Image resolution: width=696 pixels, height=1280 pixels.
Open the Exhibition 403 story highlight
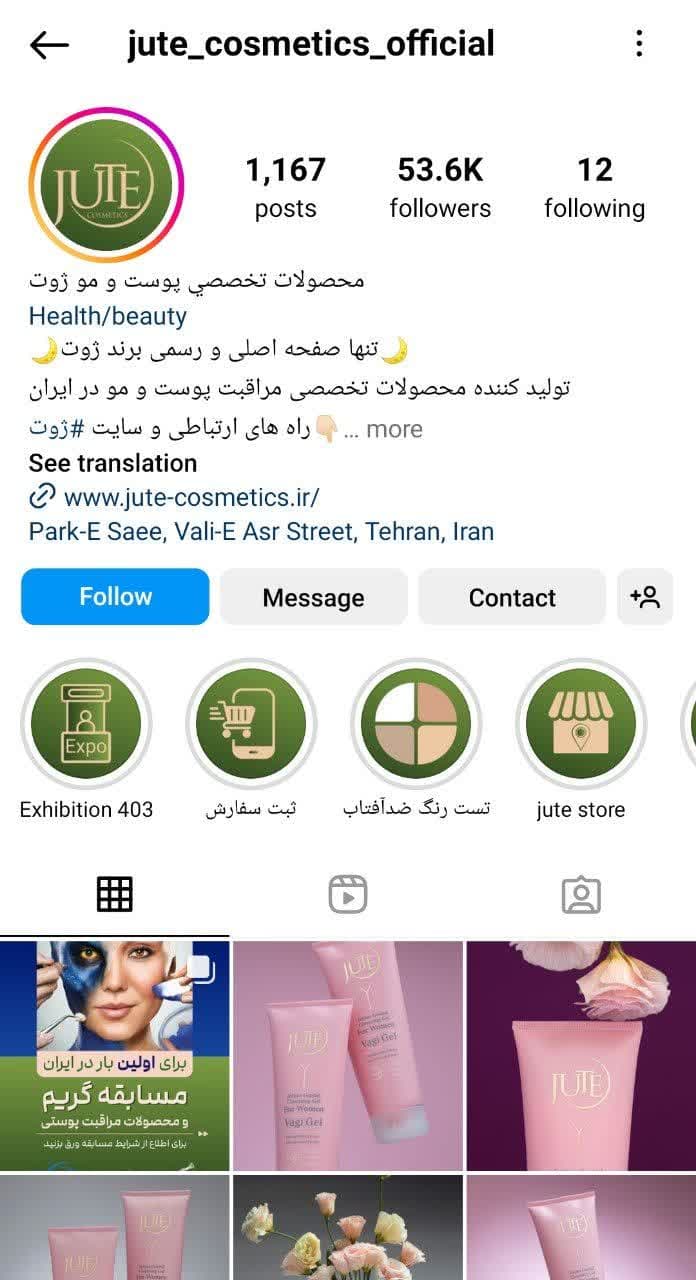86,724
